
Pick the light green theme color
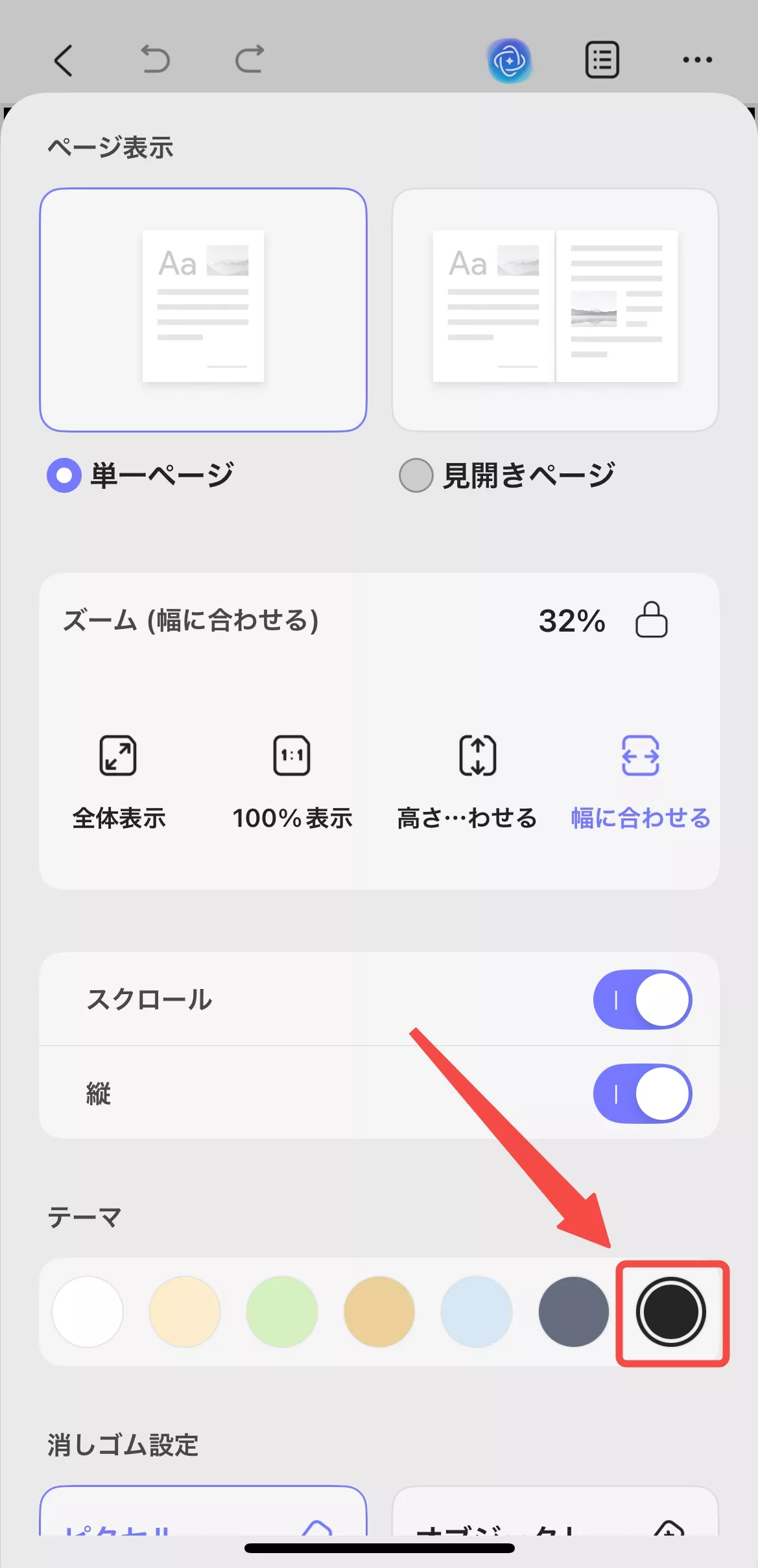tap(281, 1311)
